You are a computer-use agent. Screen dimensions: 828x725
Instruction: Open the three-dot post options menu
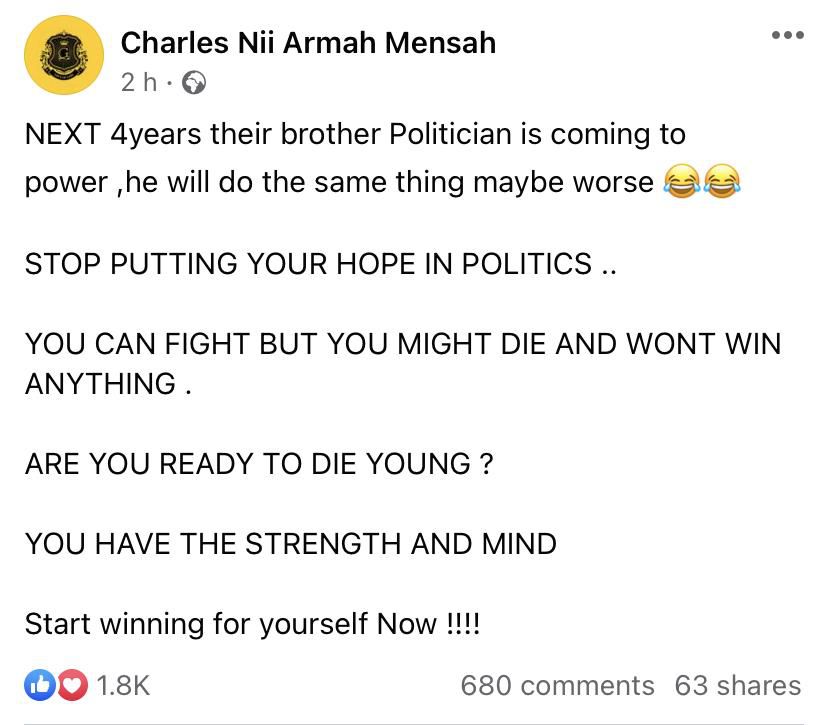click(787, 36)
